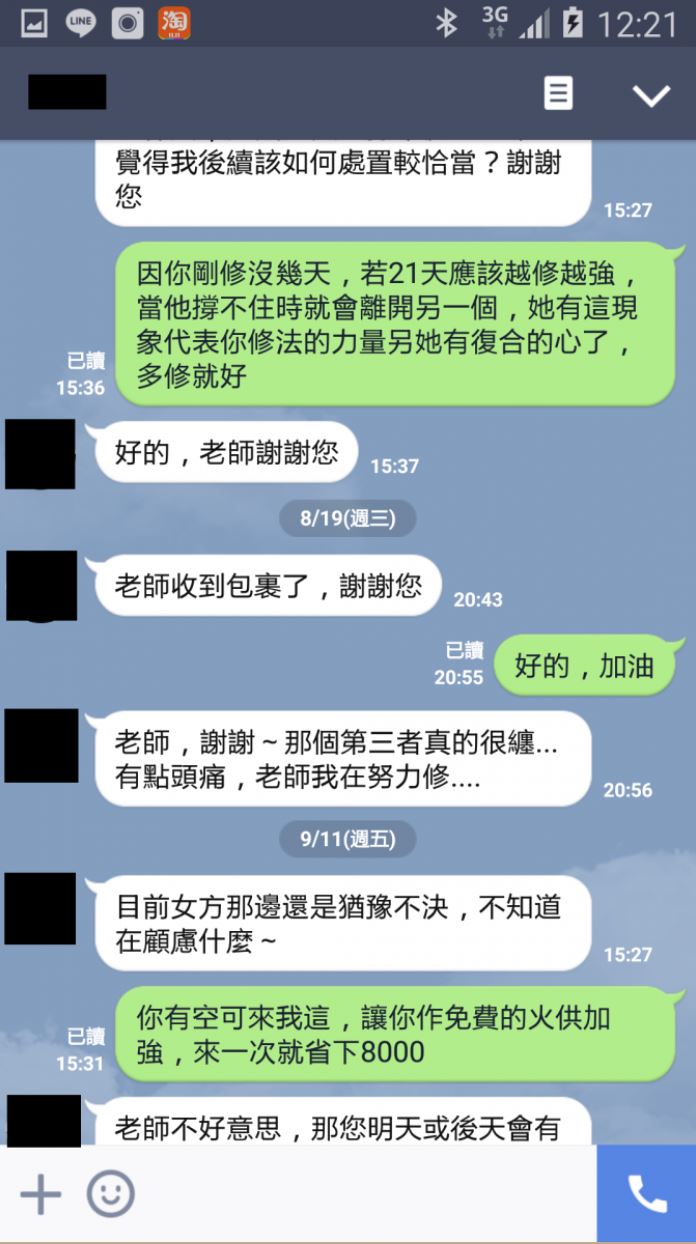Image resolution: width=696 pixels, height=1244 pixels.
Task: Expand the chat options dropdown chevron
Action: pos(651,94)
